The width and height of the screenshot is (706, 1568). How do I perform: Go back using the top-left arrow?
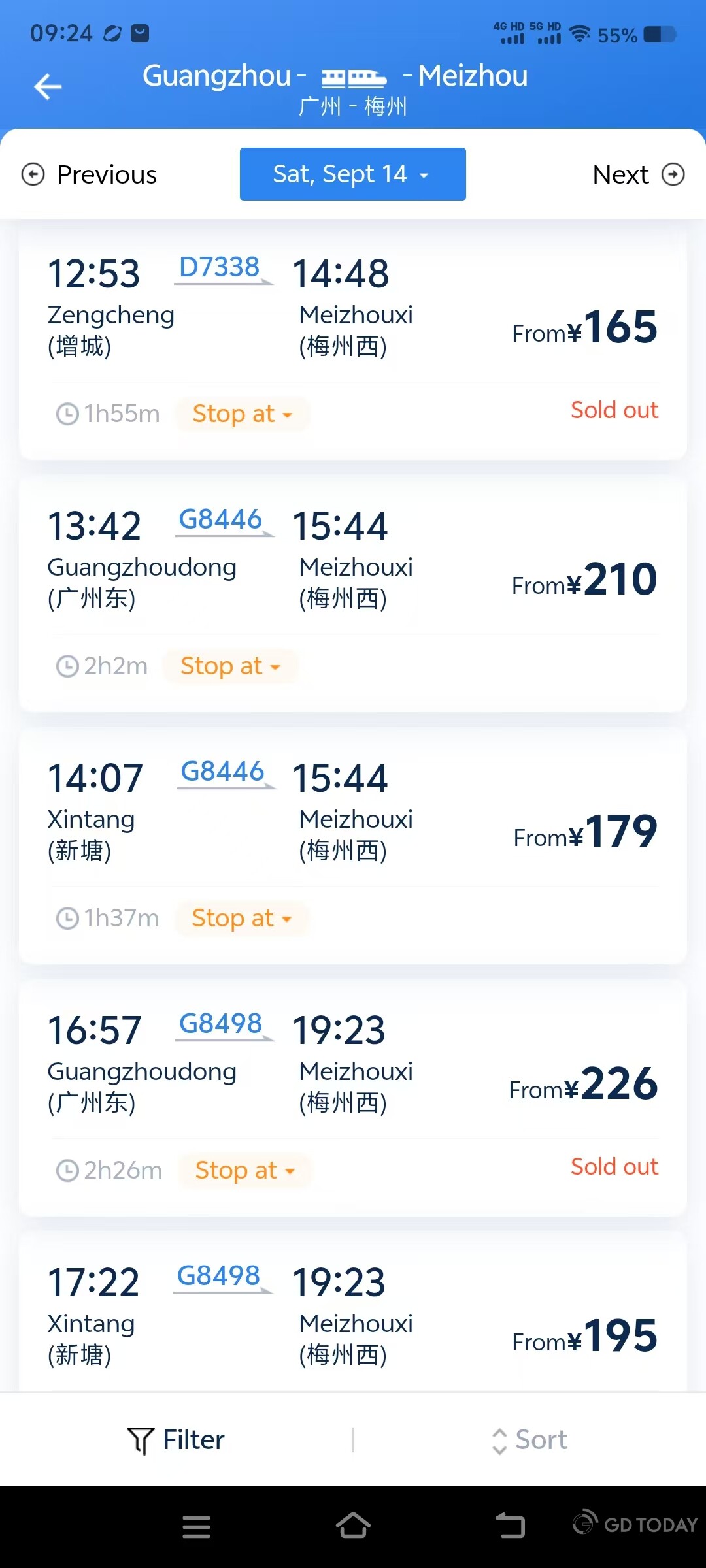tap(48, 86)
